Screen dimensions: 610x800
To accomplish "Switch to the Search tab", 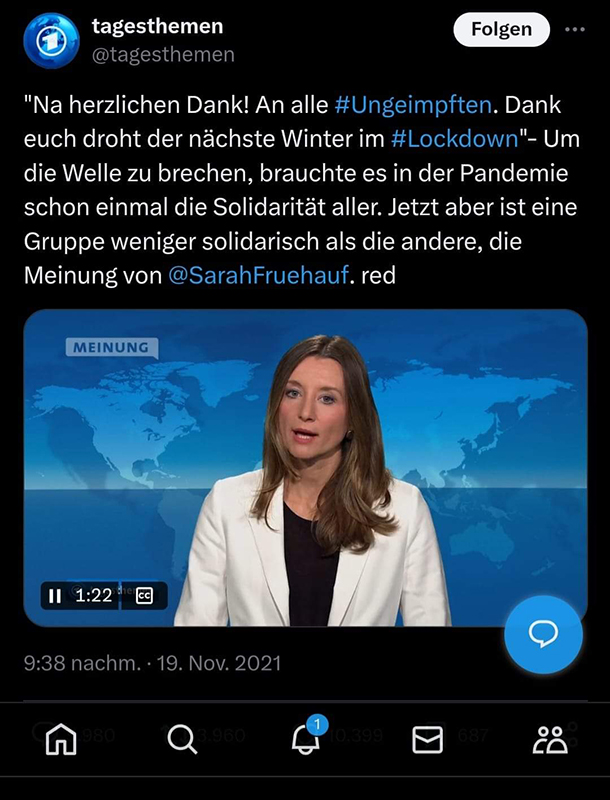I will click(x=182, y=739).
